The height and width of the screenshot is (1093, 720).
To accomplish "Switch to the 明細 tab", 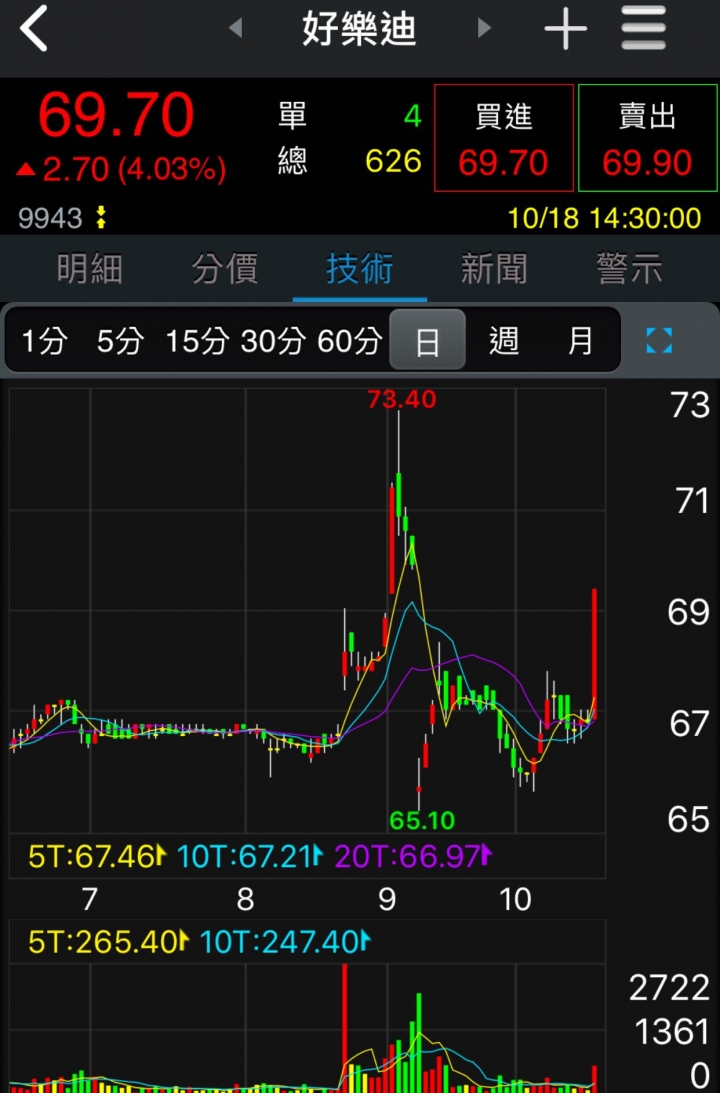I will (90, 269).
